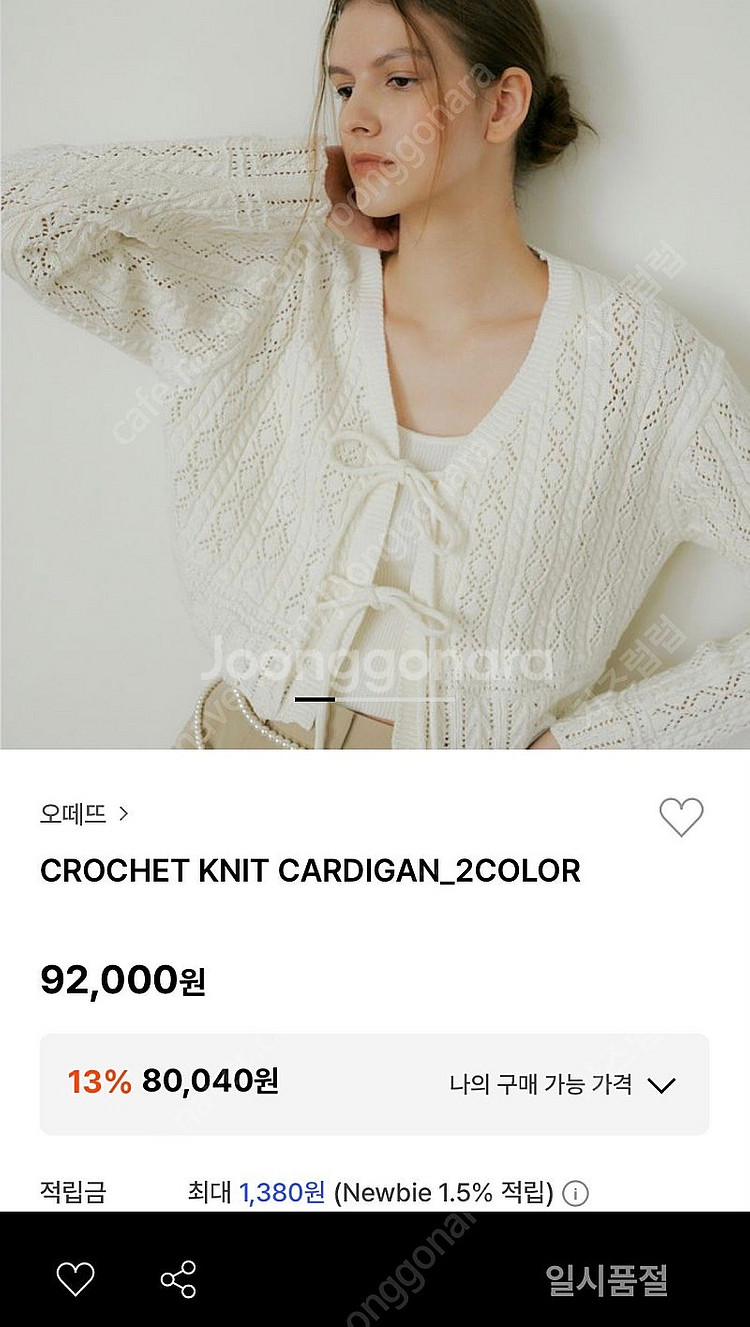Open the 적립금 info icon
The width and height of the screenshot is (750, 1327).
click(575, 1193)
